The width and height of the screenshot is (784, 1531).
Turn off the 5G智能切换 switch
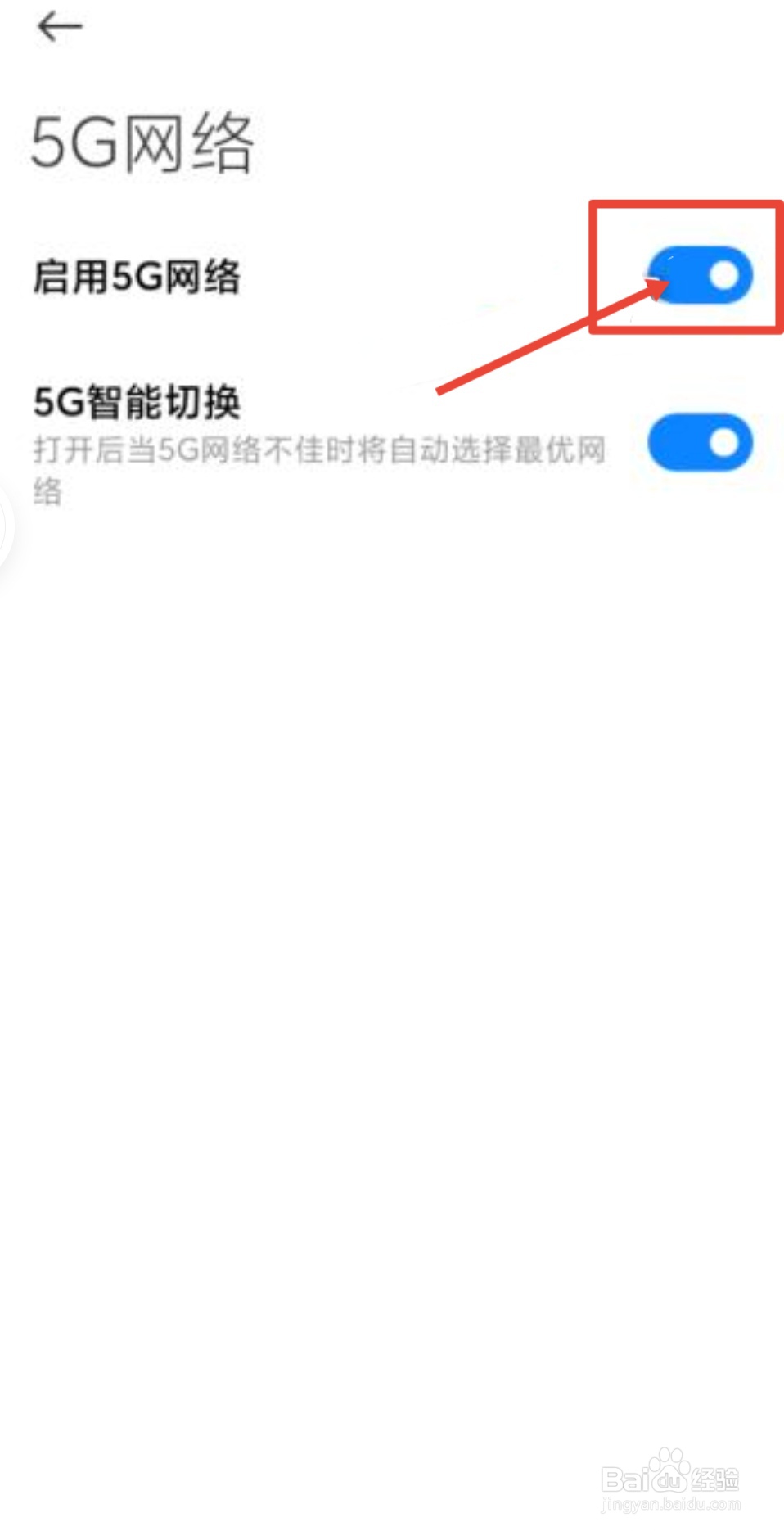[x=700, y=442]
